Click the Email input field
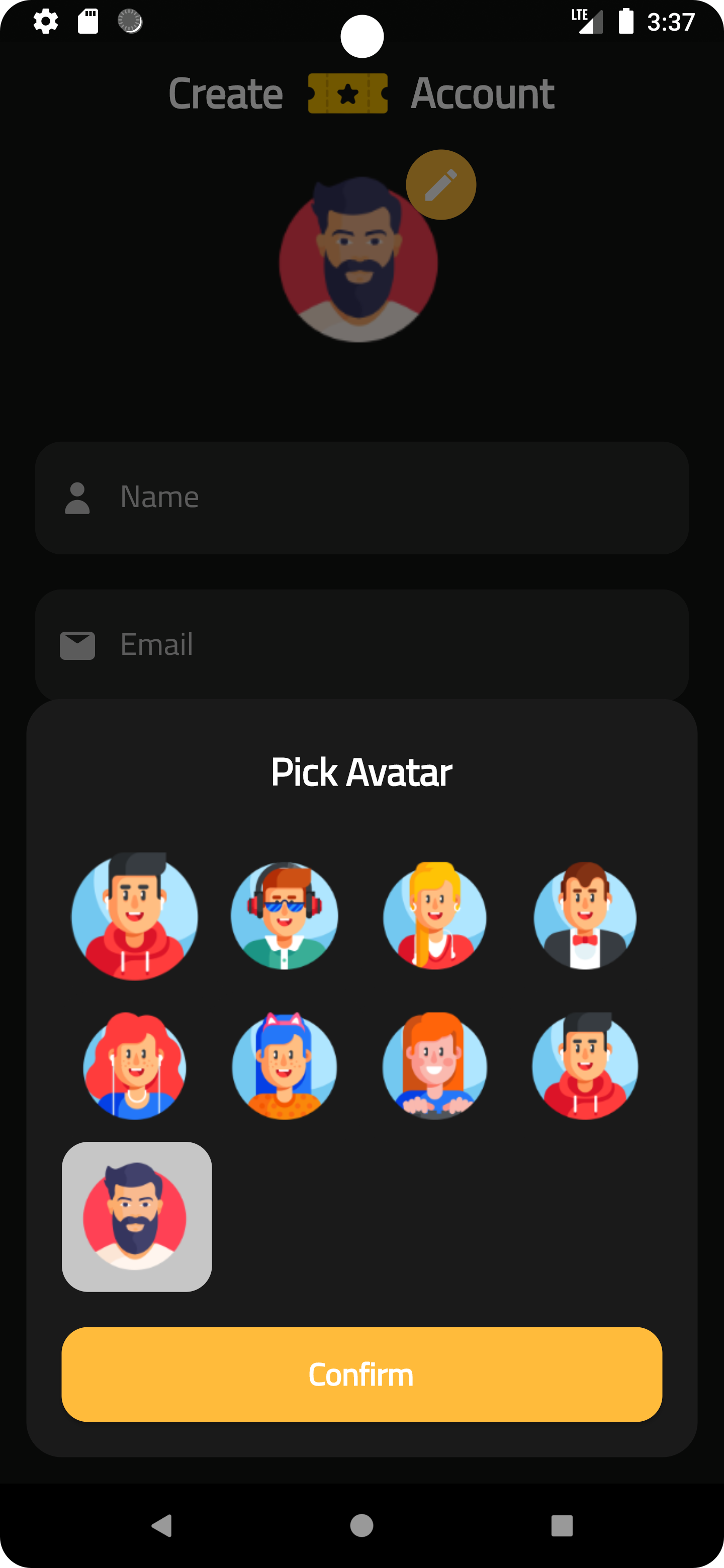The height and width of the screenshot is (1568, 724). point(361,645)
